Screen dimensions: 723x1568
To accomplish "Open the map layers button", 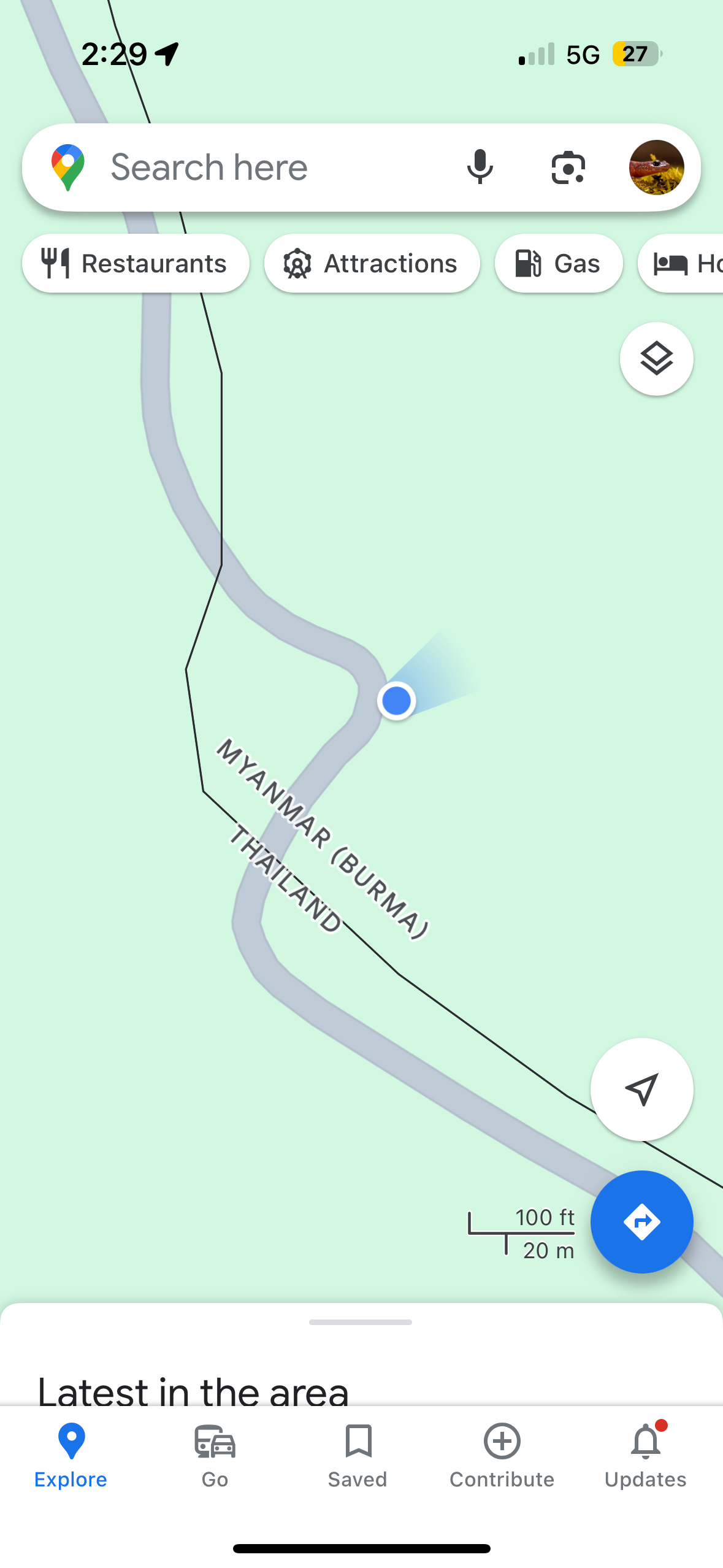I will click(x=656, y=359).
